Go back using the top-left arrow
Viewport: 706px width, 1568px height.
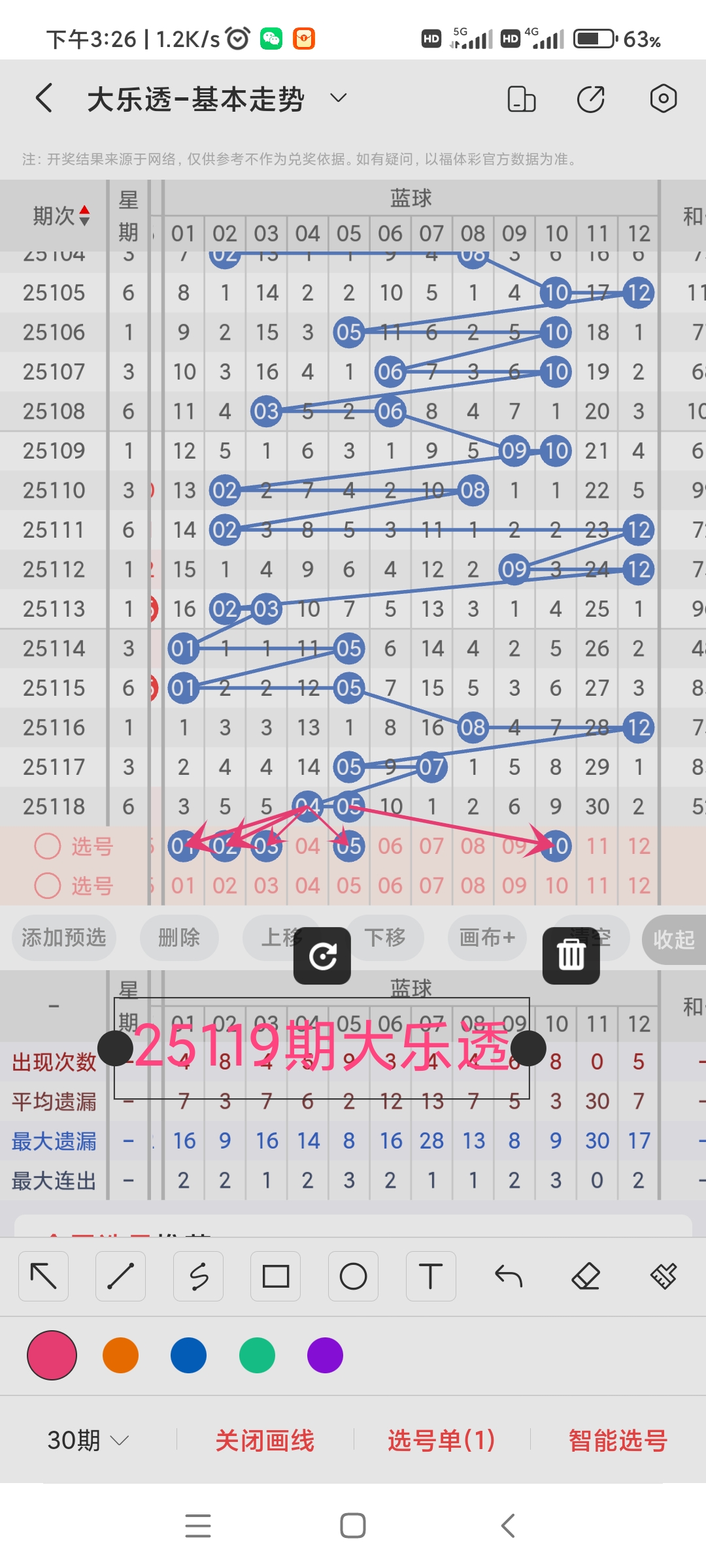click(x=44, y=99)
